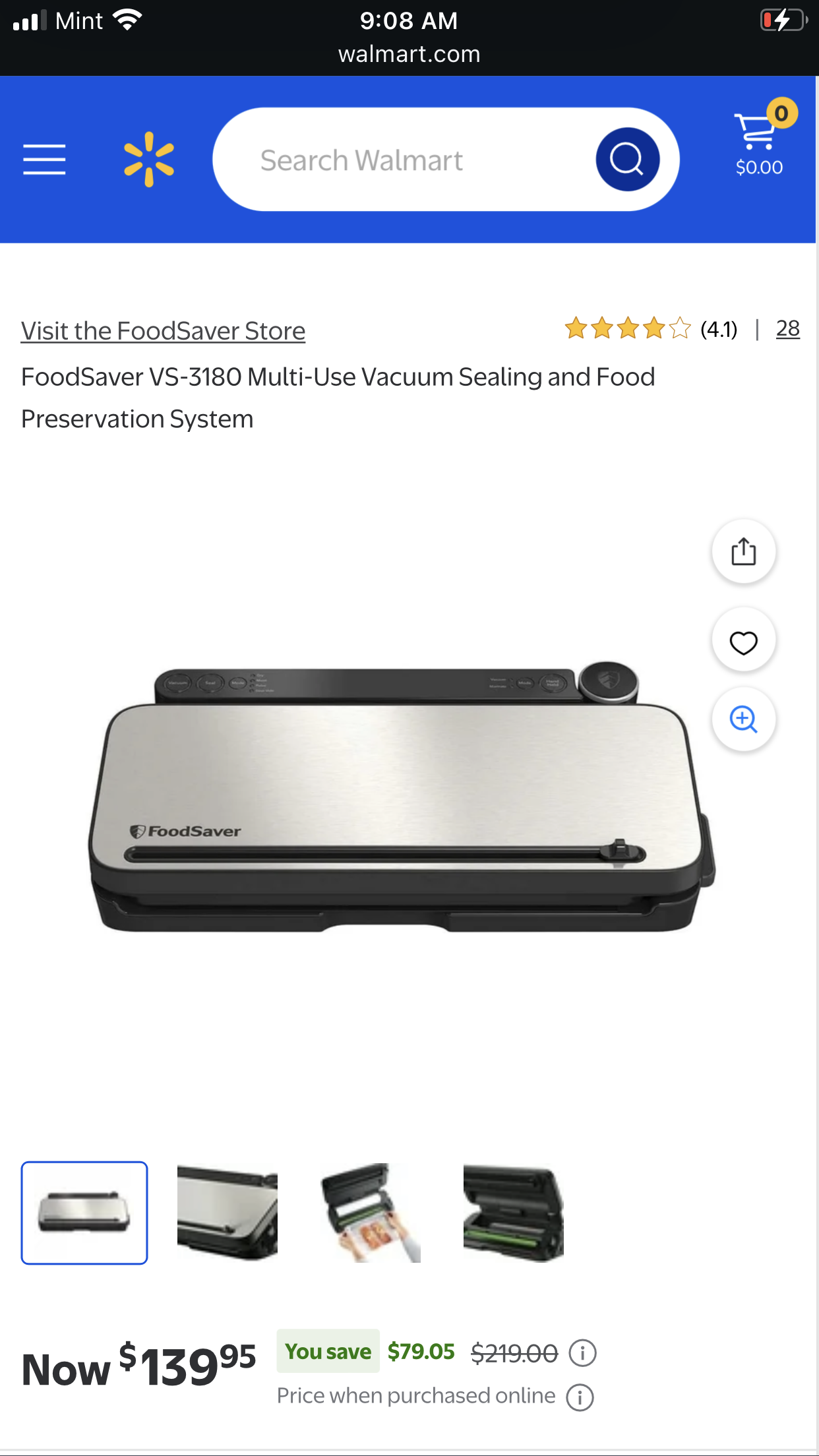The width and height of the screenshot is (819, 1456).
Task: View the third thumbnail, hands sealing food
Action: coord(371,1213)
